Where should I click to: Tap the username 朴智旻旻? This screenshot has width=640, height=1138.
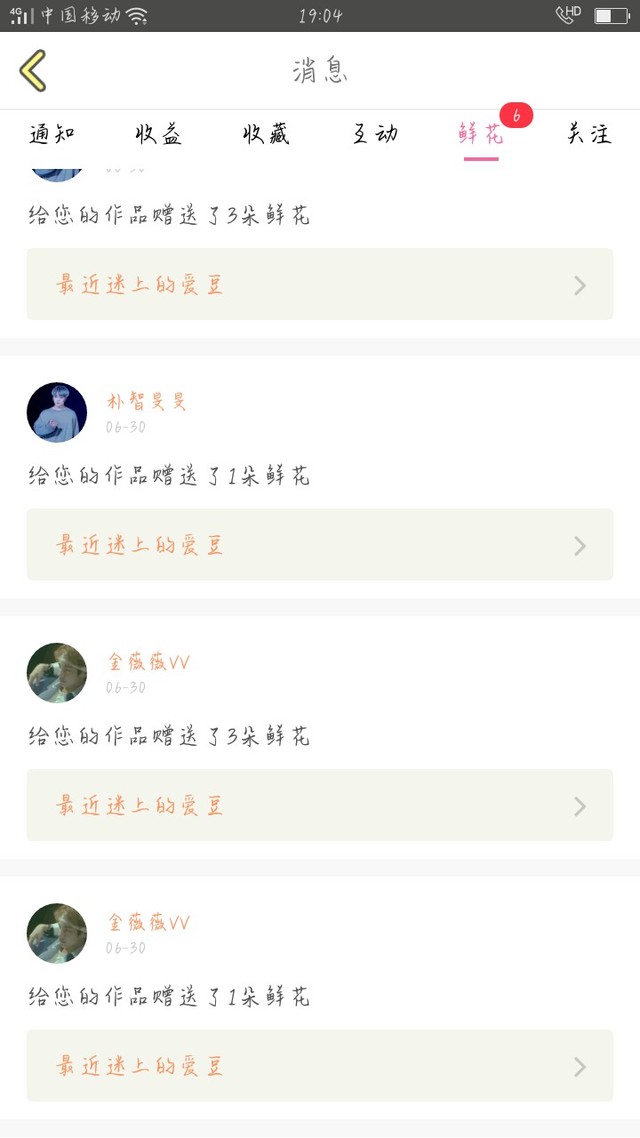tap(147, 401)
